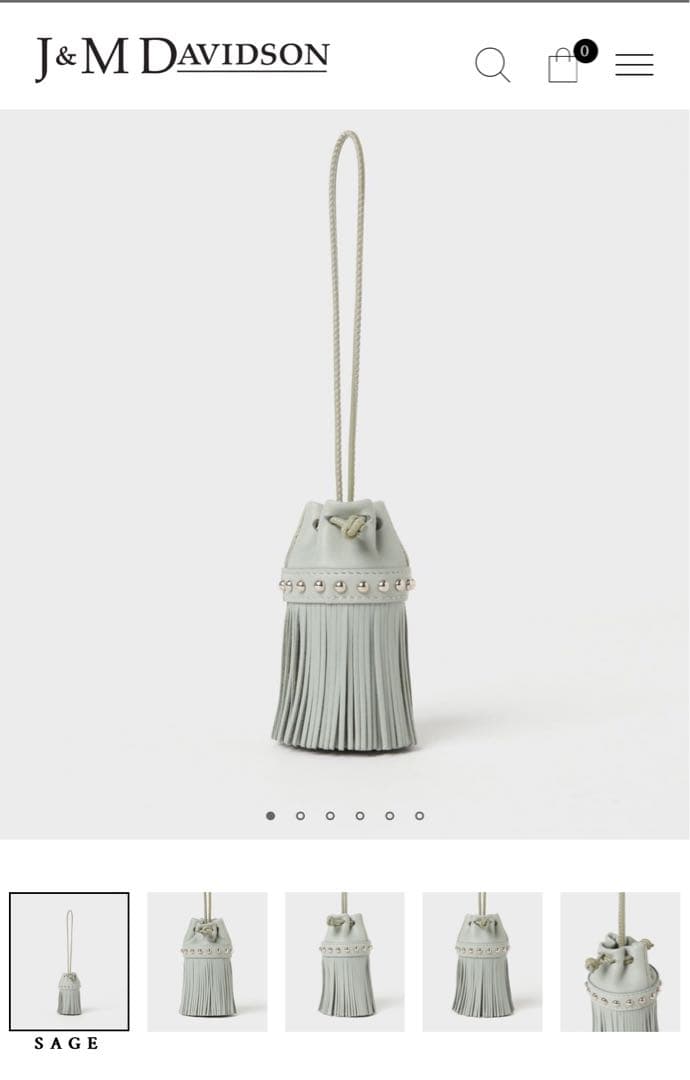
Task: Jump to the second carousel dot
Action: (x=300, y=816)
